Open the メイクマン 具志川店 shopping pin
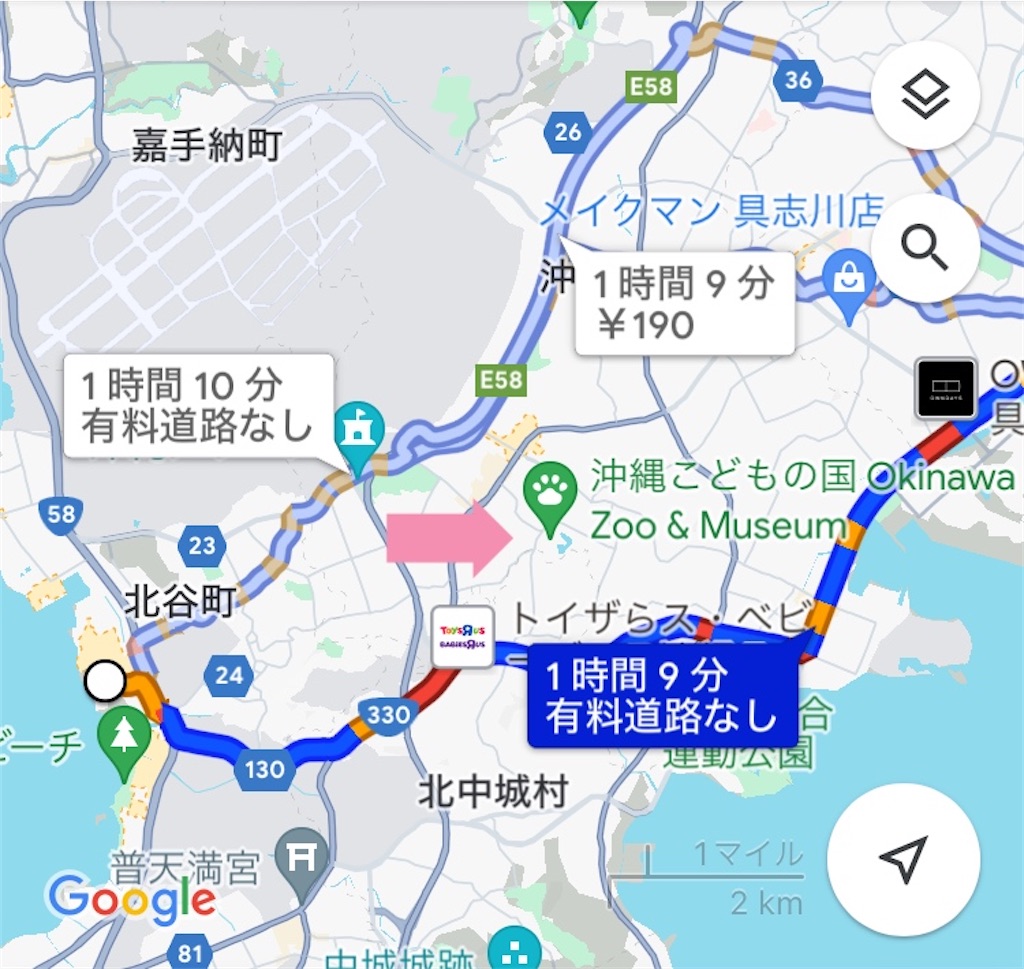The image size is (1024, 969). coord(849,281)
